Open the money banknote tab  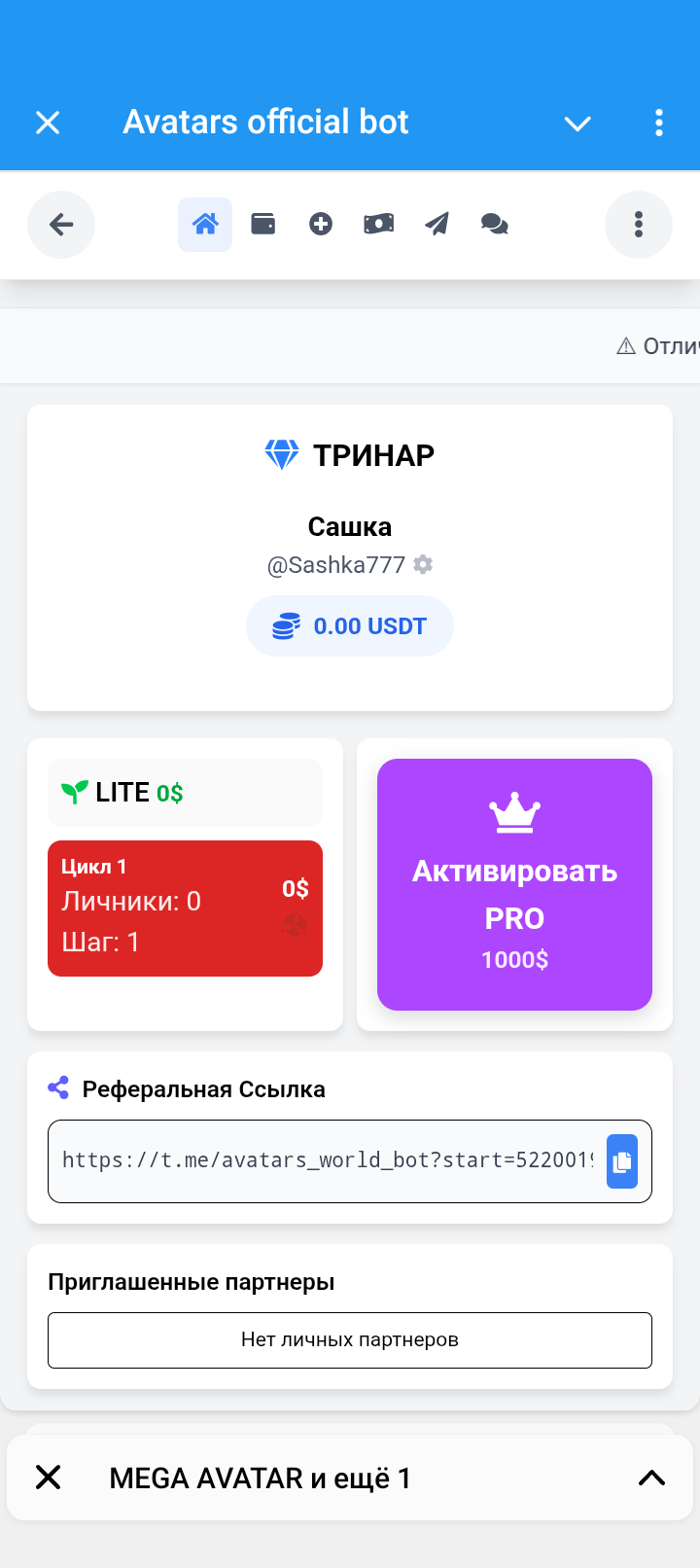(x=379, y=225)
